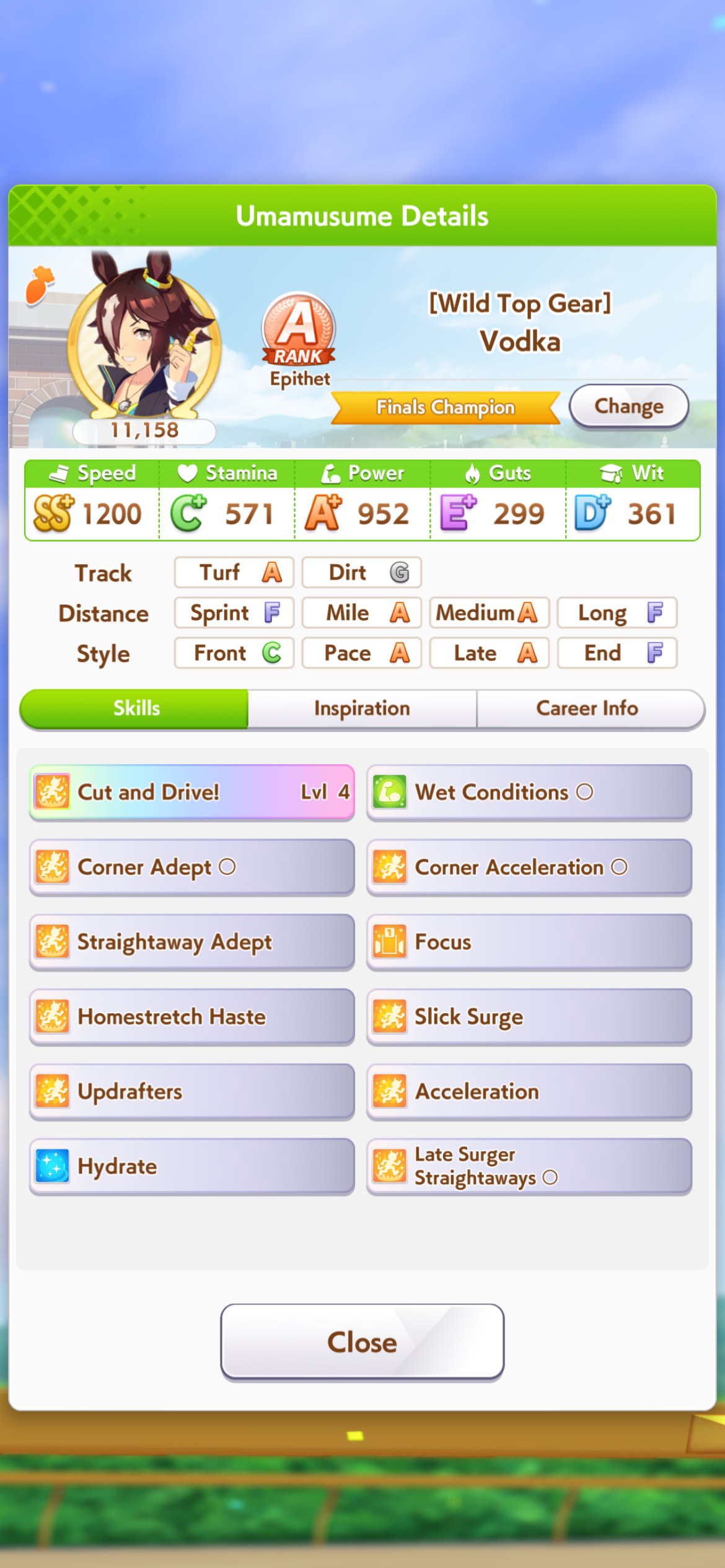
Task: Open the Slick Surge skill
Action: [x=529, y=1017]
